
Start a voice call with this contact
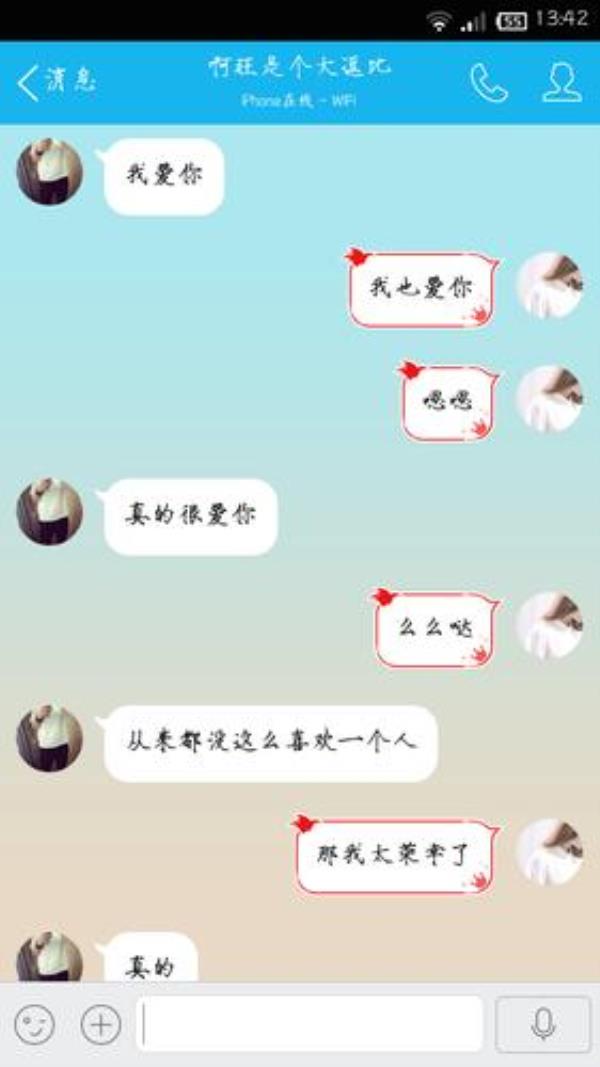click(x=489, y=83)
